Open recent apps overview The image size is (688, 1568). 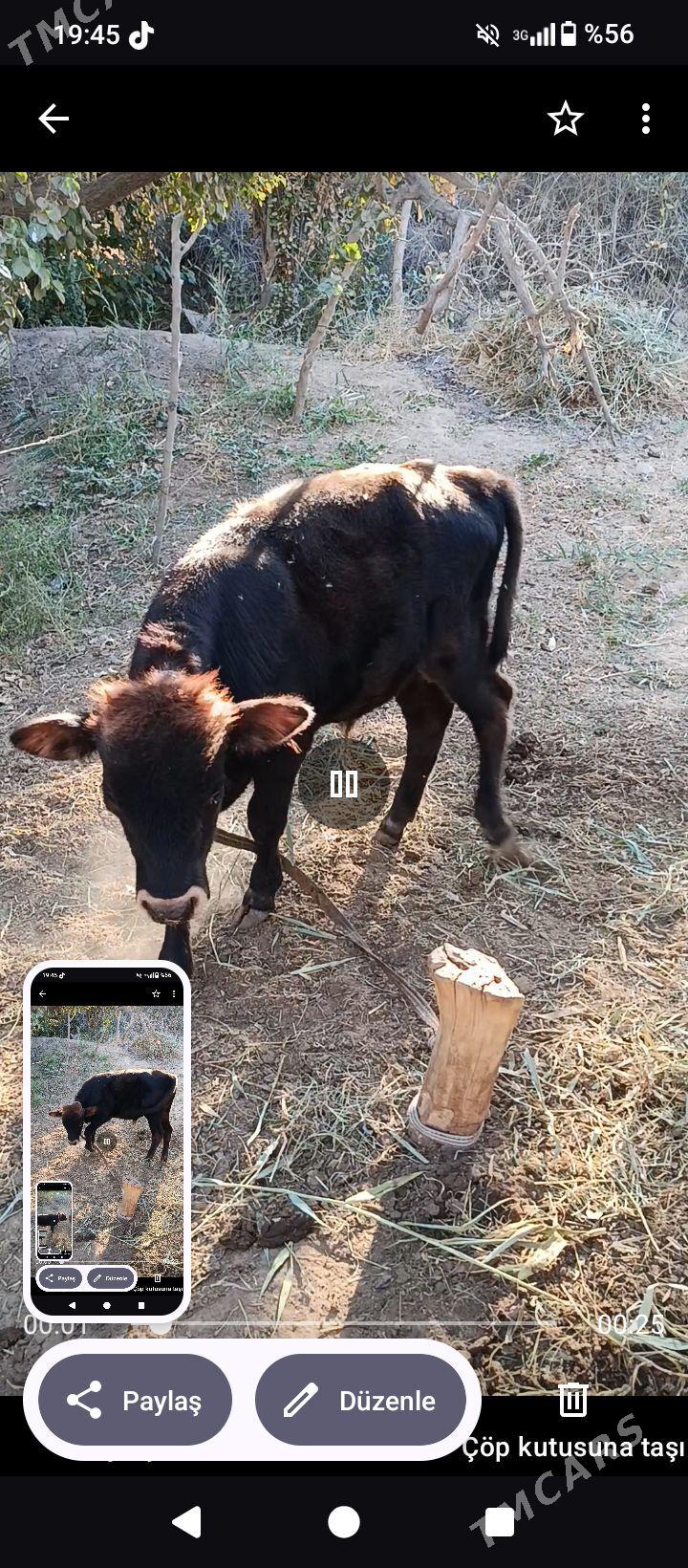[x=500, y=1522]
